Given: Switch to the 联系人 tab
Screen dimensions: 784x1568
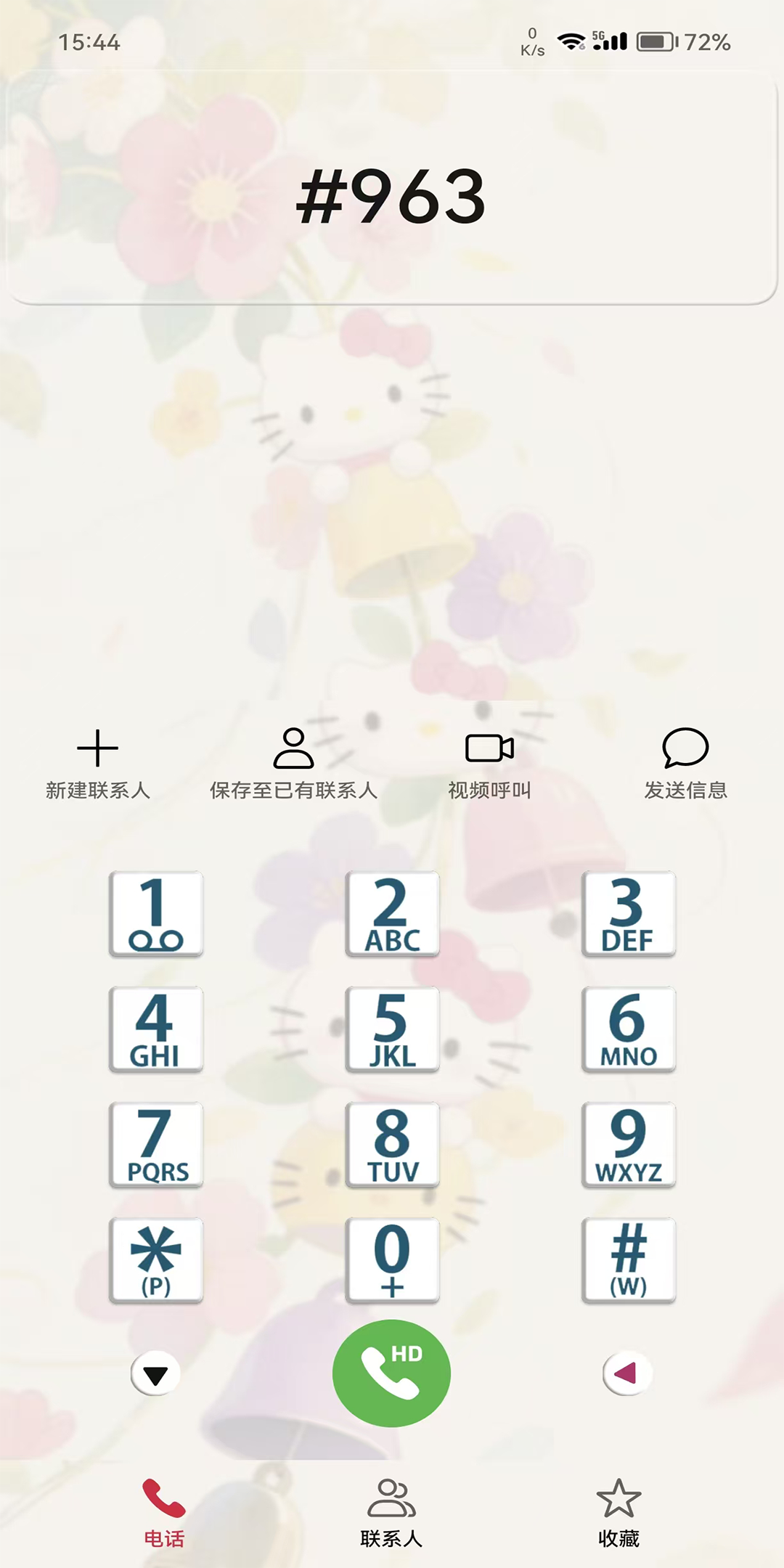Looking at the screenshot, I should [391, 1513].
